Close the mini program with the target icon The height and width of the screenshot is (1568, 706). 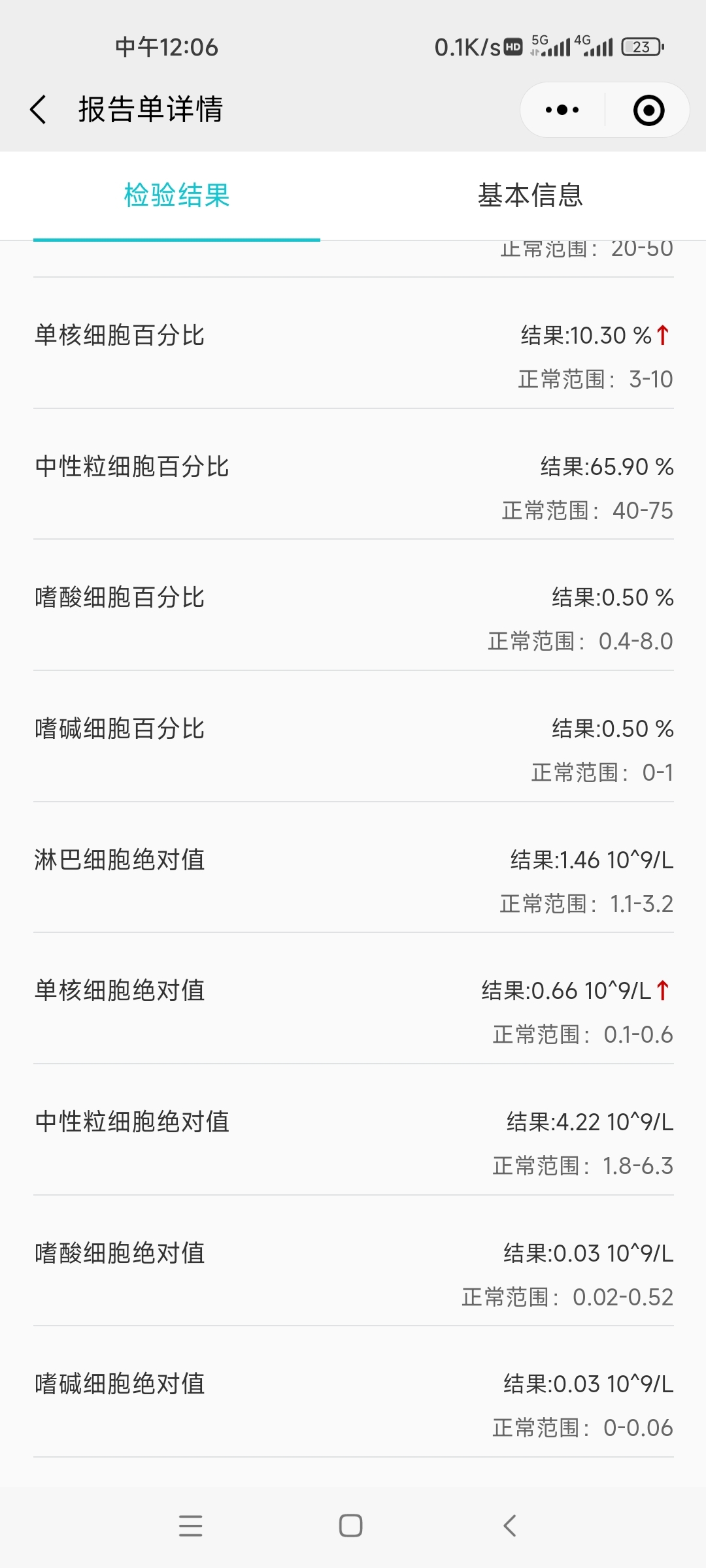648,110
